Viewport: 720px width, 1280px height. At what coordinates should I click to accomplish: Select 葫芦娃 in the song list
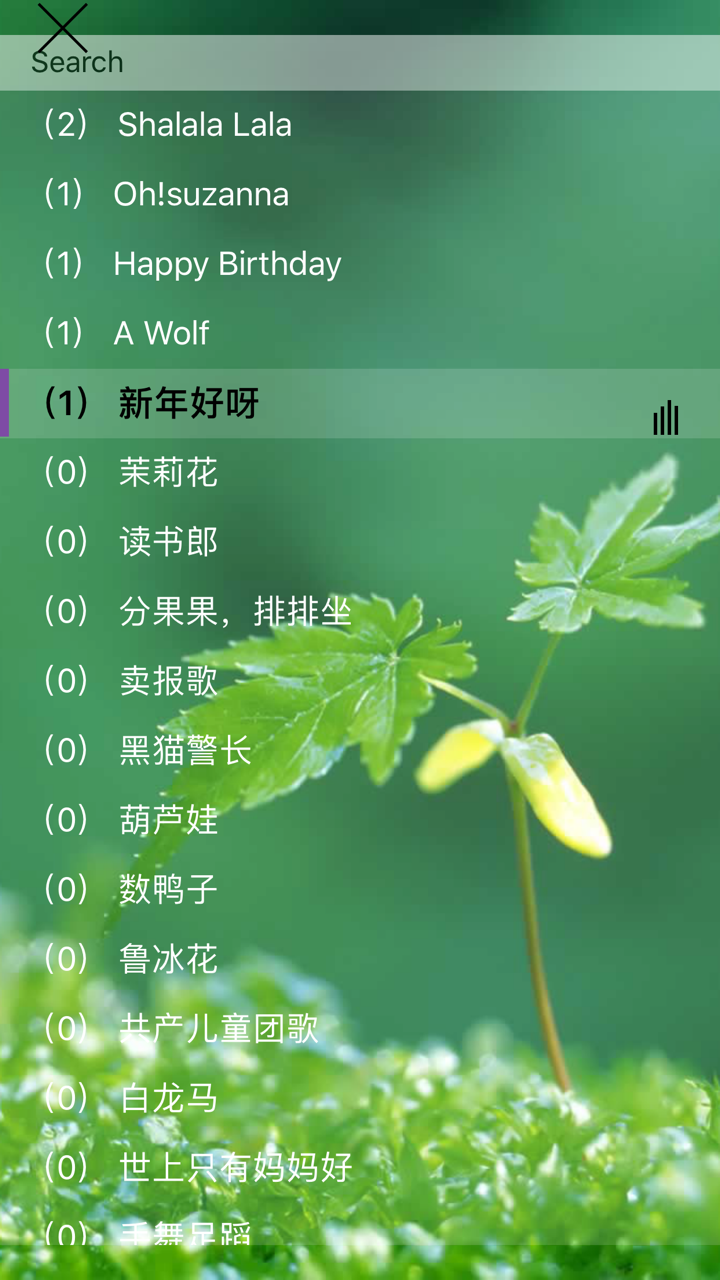tap(166, 819)
